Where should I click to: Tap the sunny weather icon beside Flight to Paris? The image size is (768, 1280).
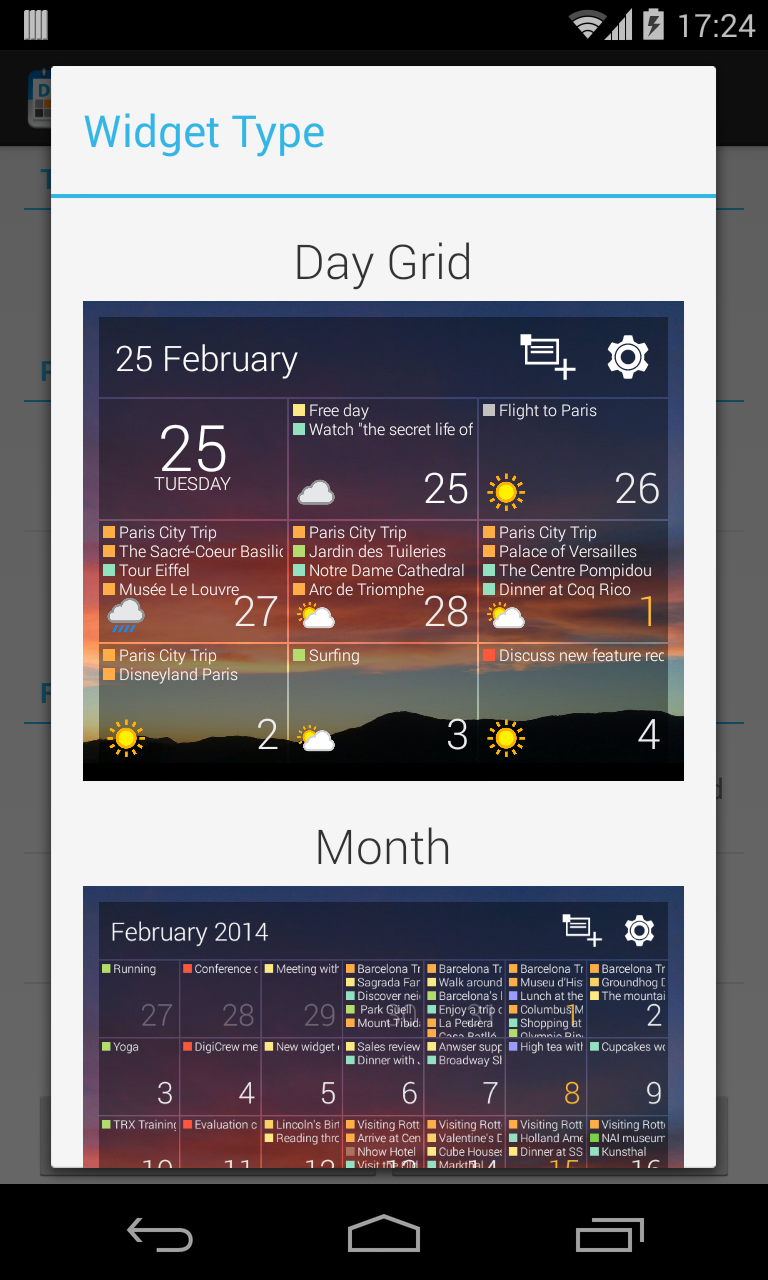coord(508,491)
